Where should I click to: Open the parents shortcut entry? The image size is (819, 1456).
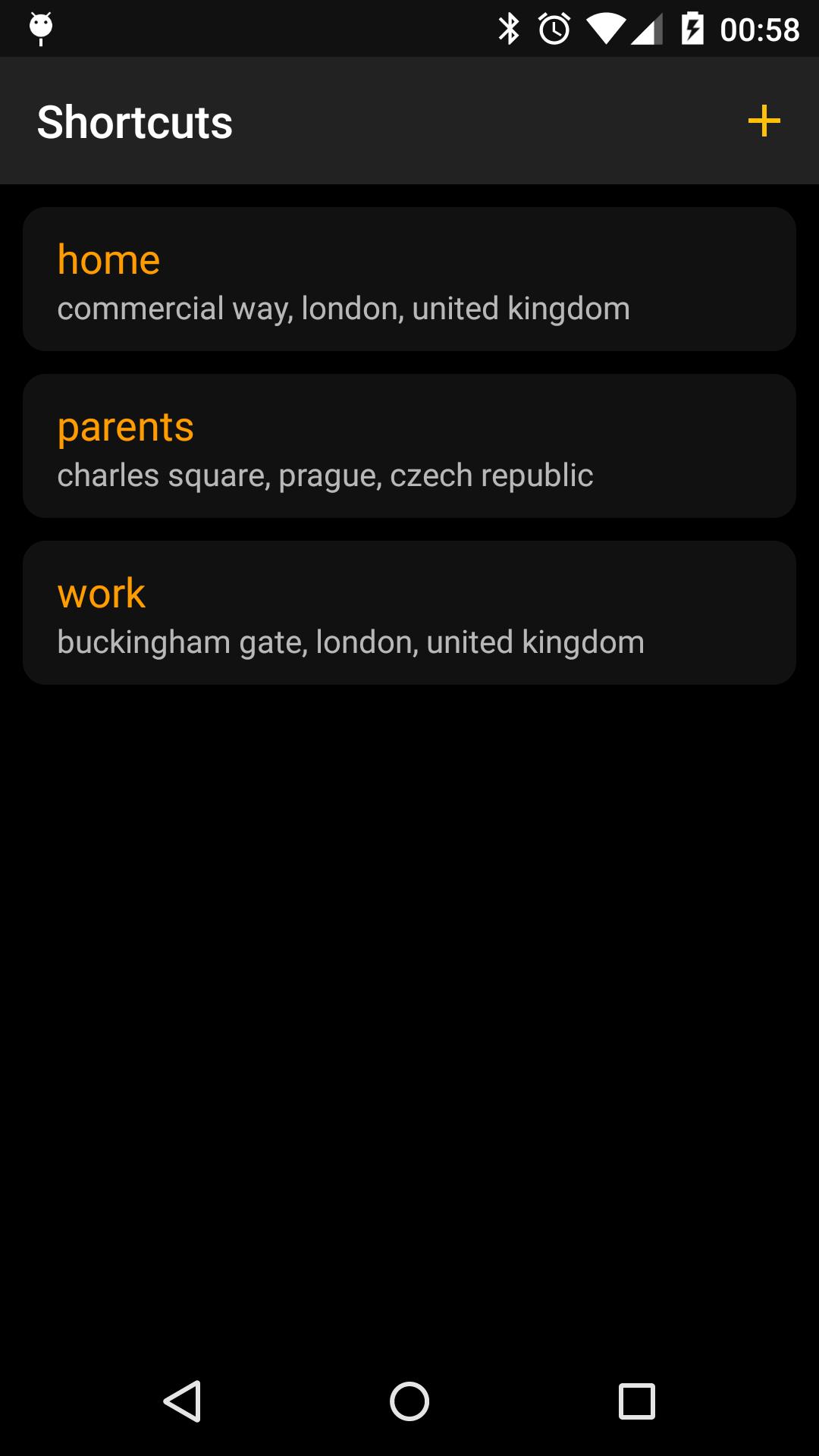click(x=409, y=445)
